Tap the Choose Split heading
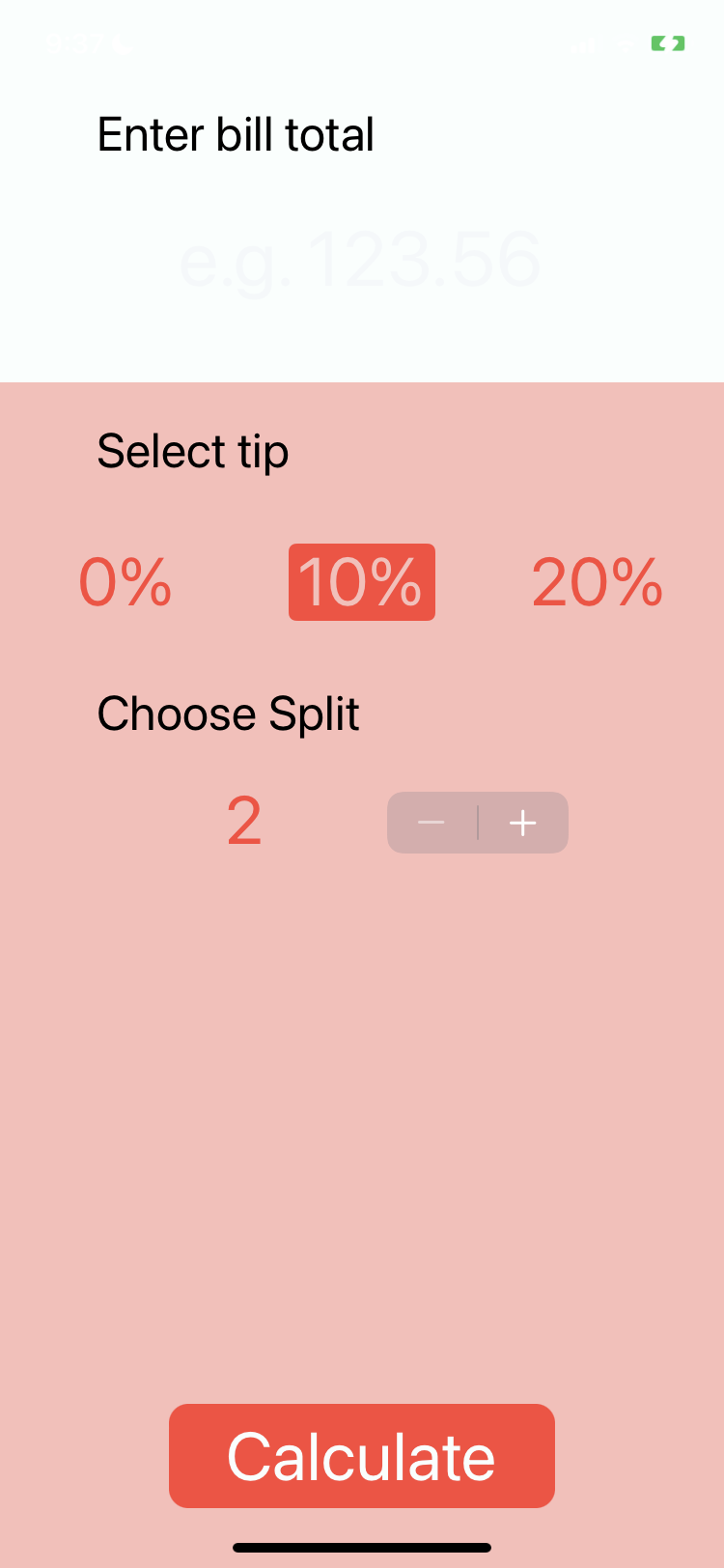724x1568 pixels. [227, 713]
